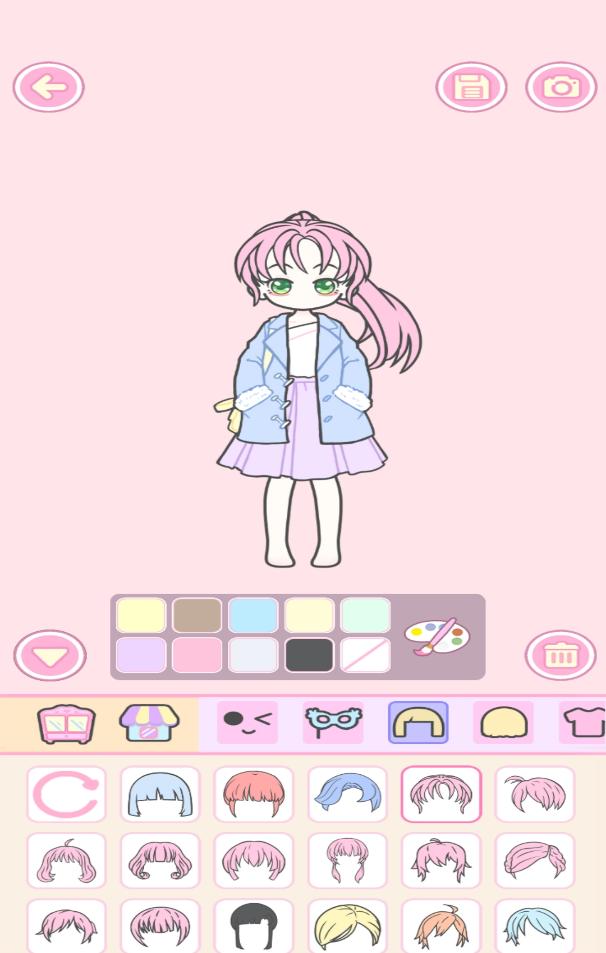
Task: Open the shirt clothing tab
Action: [x=585, y=722]
